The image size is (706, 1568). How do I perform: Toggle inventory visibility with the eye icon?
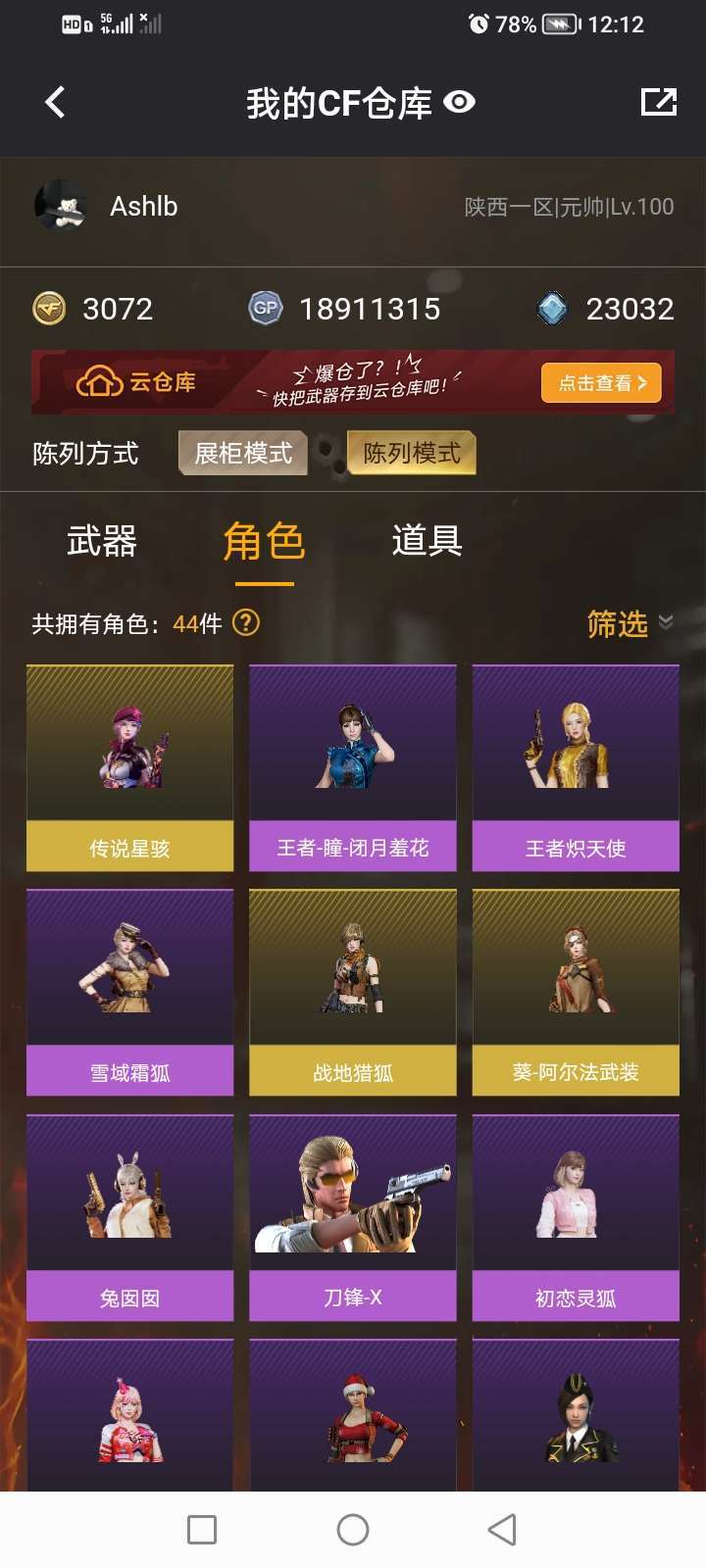(x=458, y=101)
